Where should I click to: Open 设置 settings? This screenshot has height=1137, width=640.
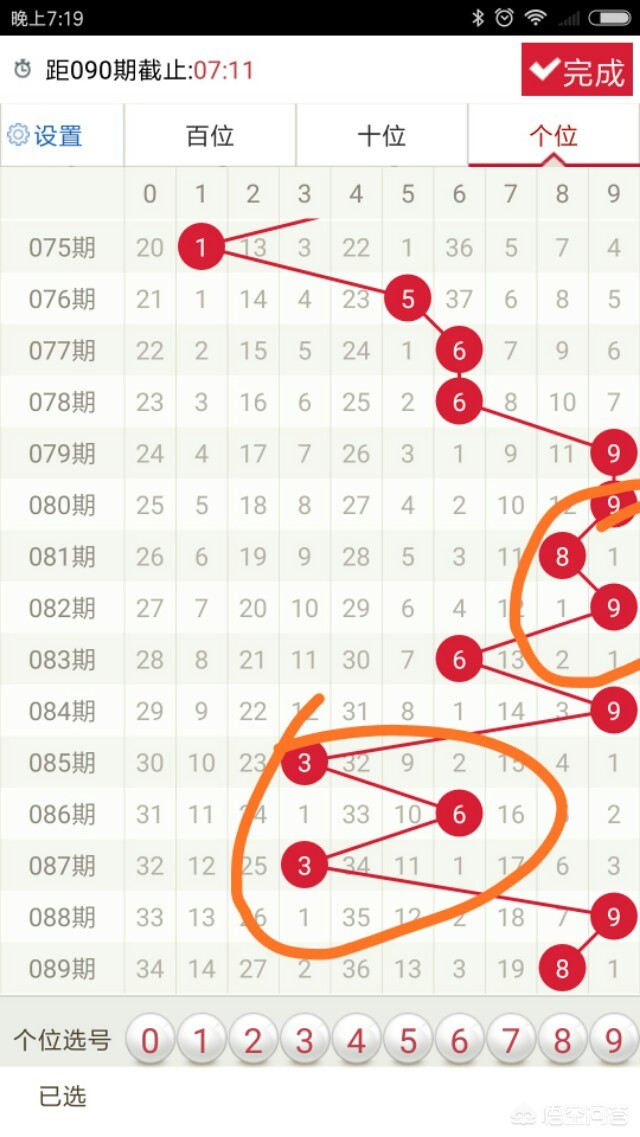pyautogui.click(x=45, y=136)
